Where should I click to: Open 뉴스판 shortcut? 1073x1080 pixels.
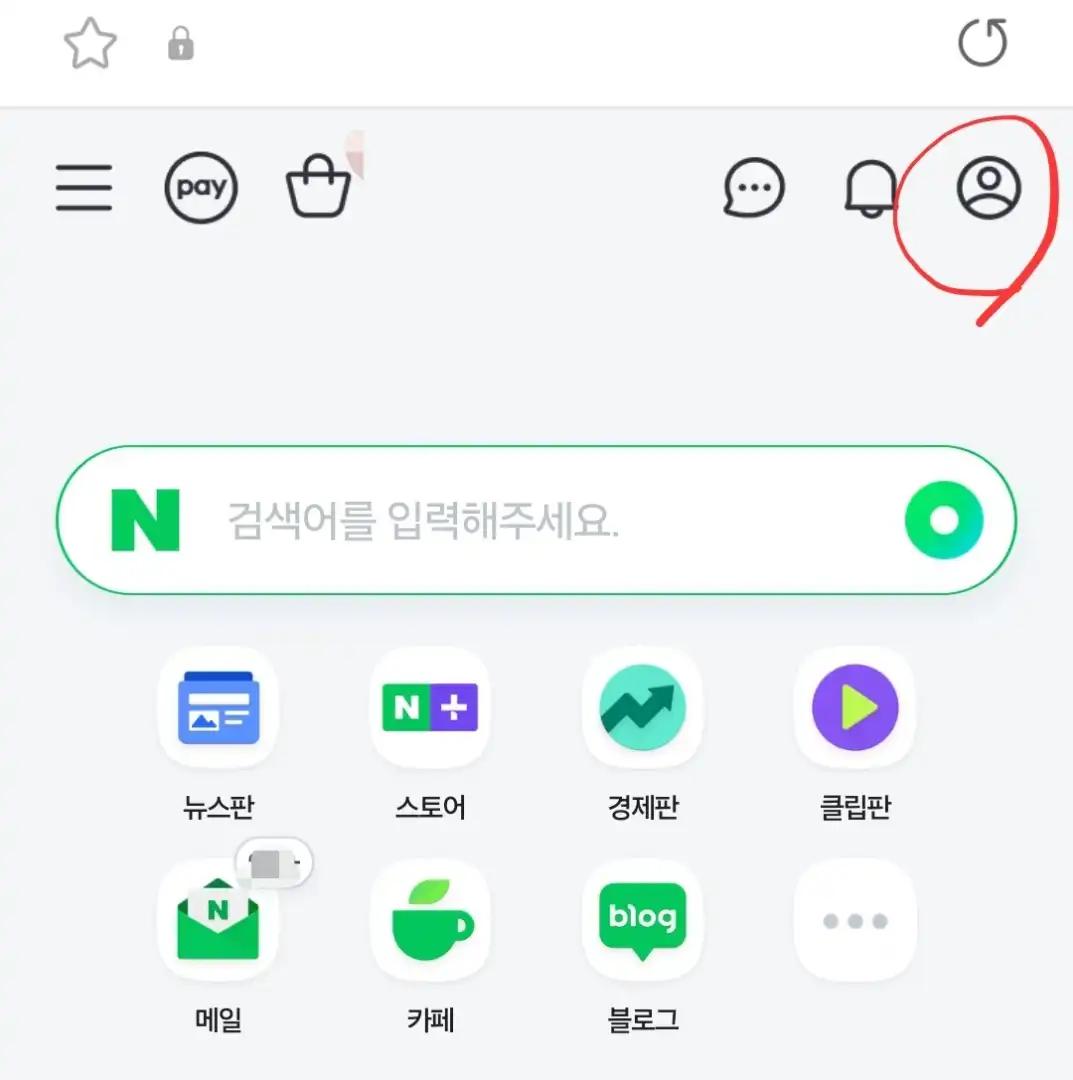(x=218, y=708)
